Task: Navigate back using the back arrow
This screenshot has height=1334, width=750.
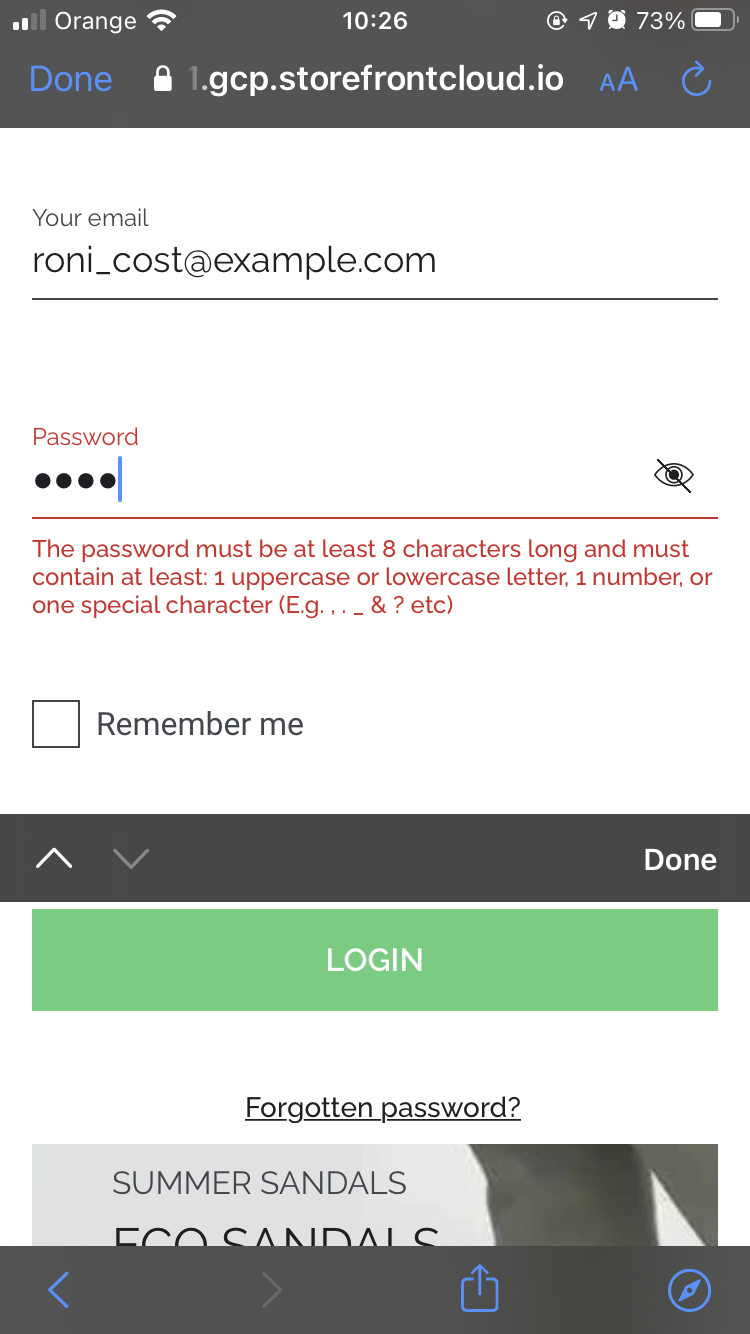Action: 58,1290
